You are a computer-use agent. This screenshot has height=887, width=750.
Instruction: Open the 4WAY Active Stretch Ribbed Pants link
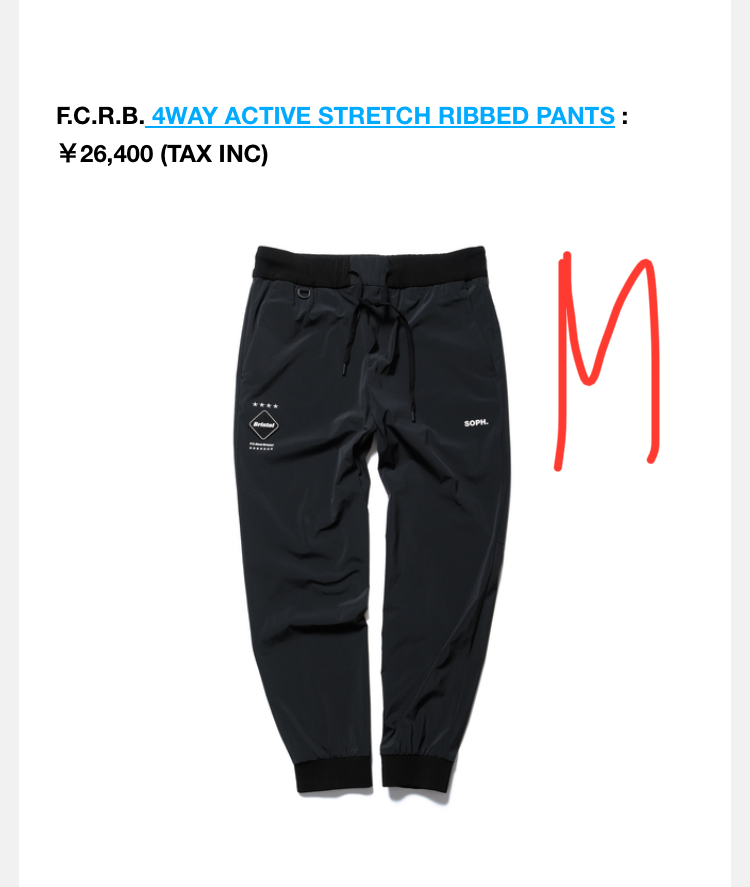(x=382, y=116)
